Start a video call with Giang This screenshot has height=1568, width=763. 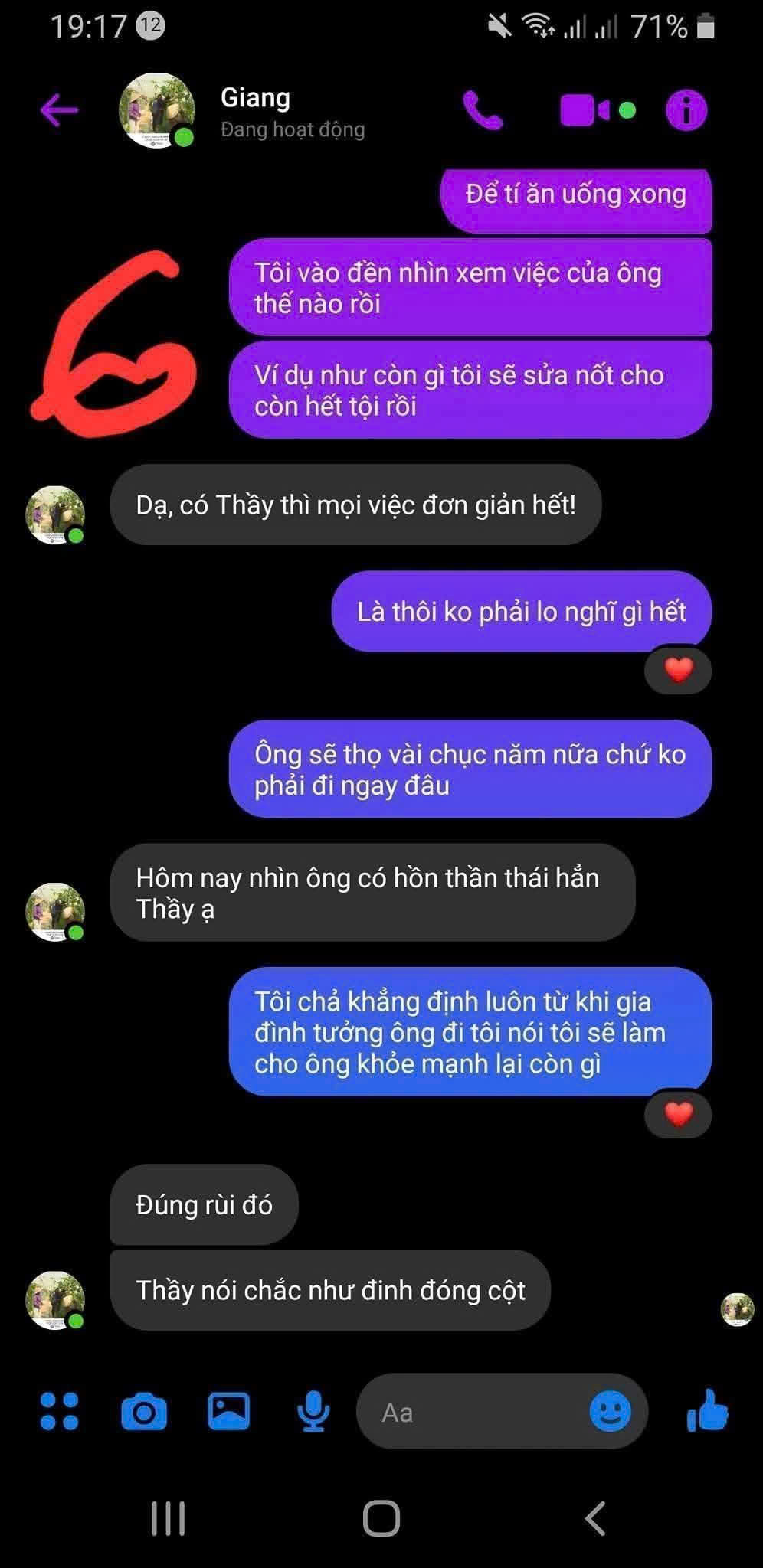point(585,110)
